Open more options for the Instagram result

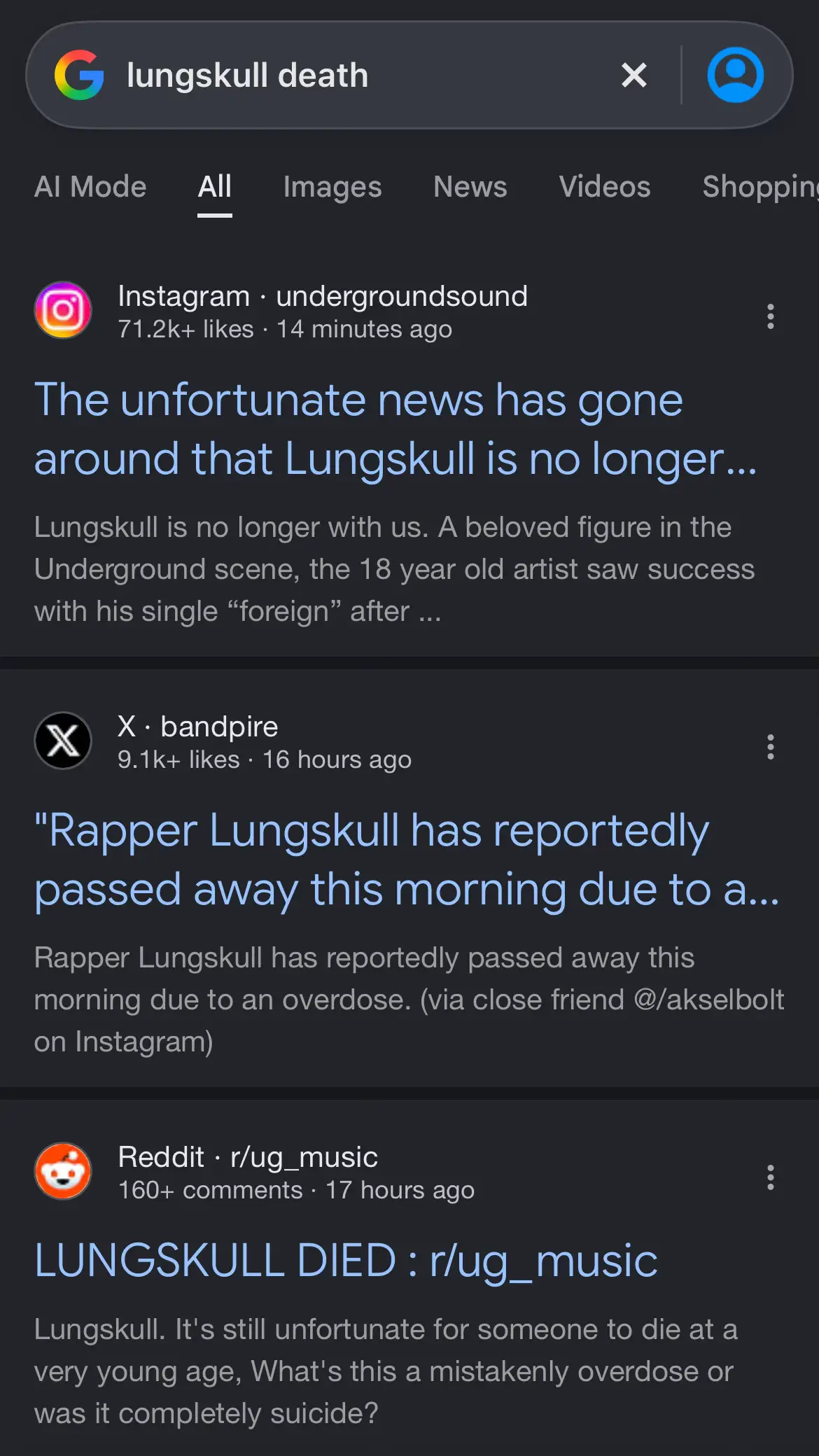click(771, 316)
